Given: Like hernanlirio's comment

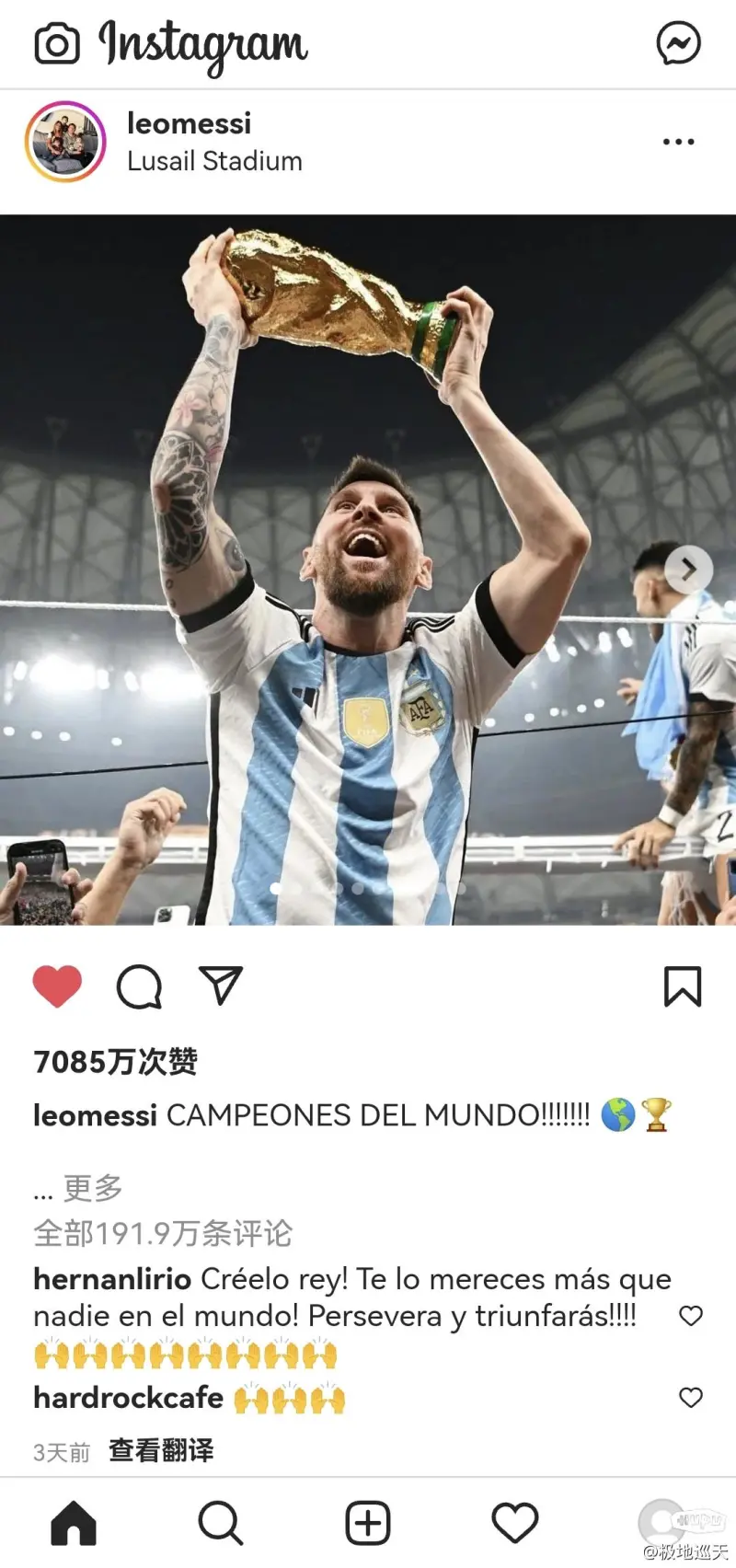Looking at the screenshot, I should (690, 1316).
